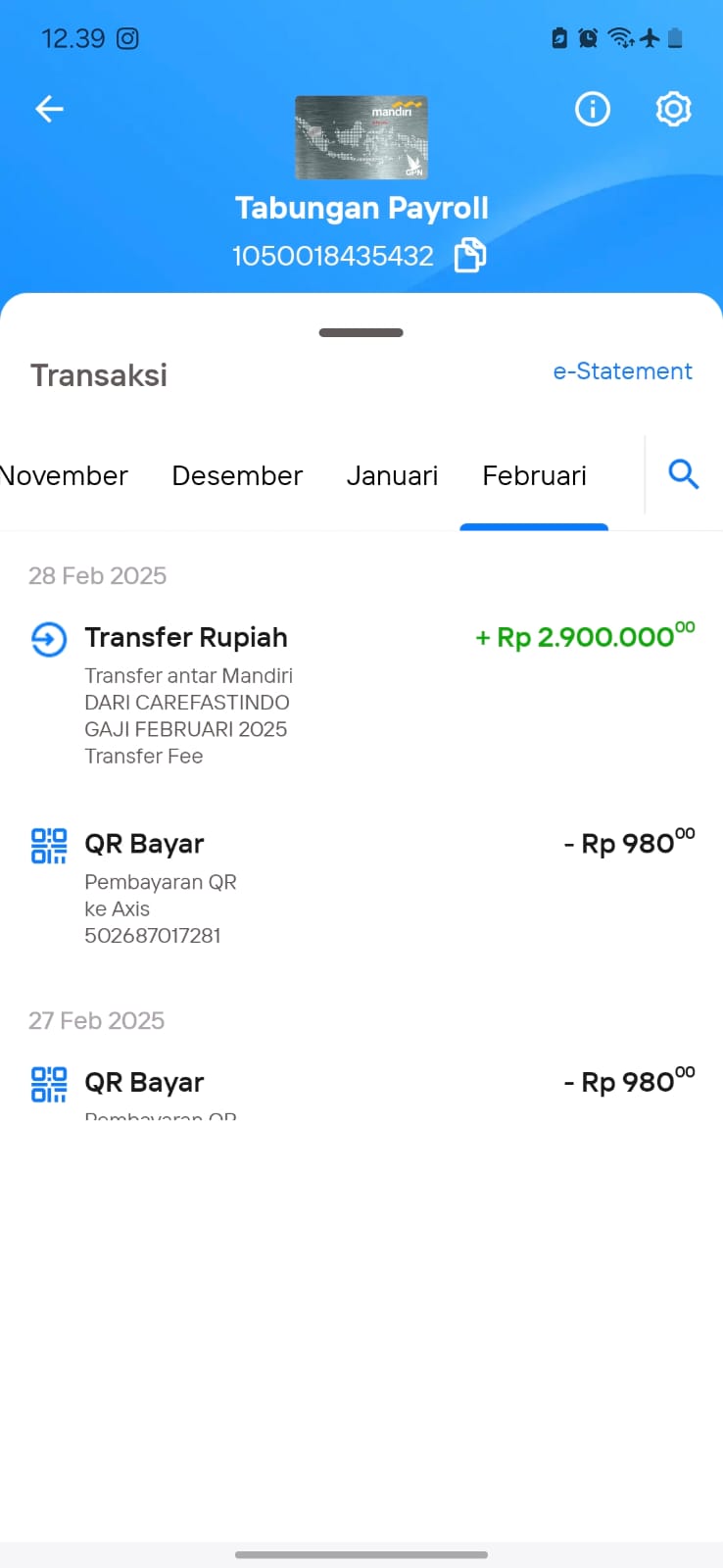Switch to the Januari tab
Screen dimensions: 723x1568
(392, 475)
